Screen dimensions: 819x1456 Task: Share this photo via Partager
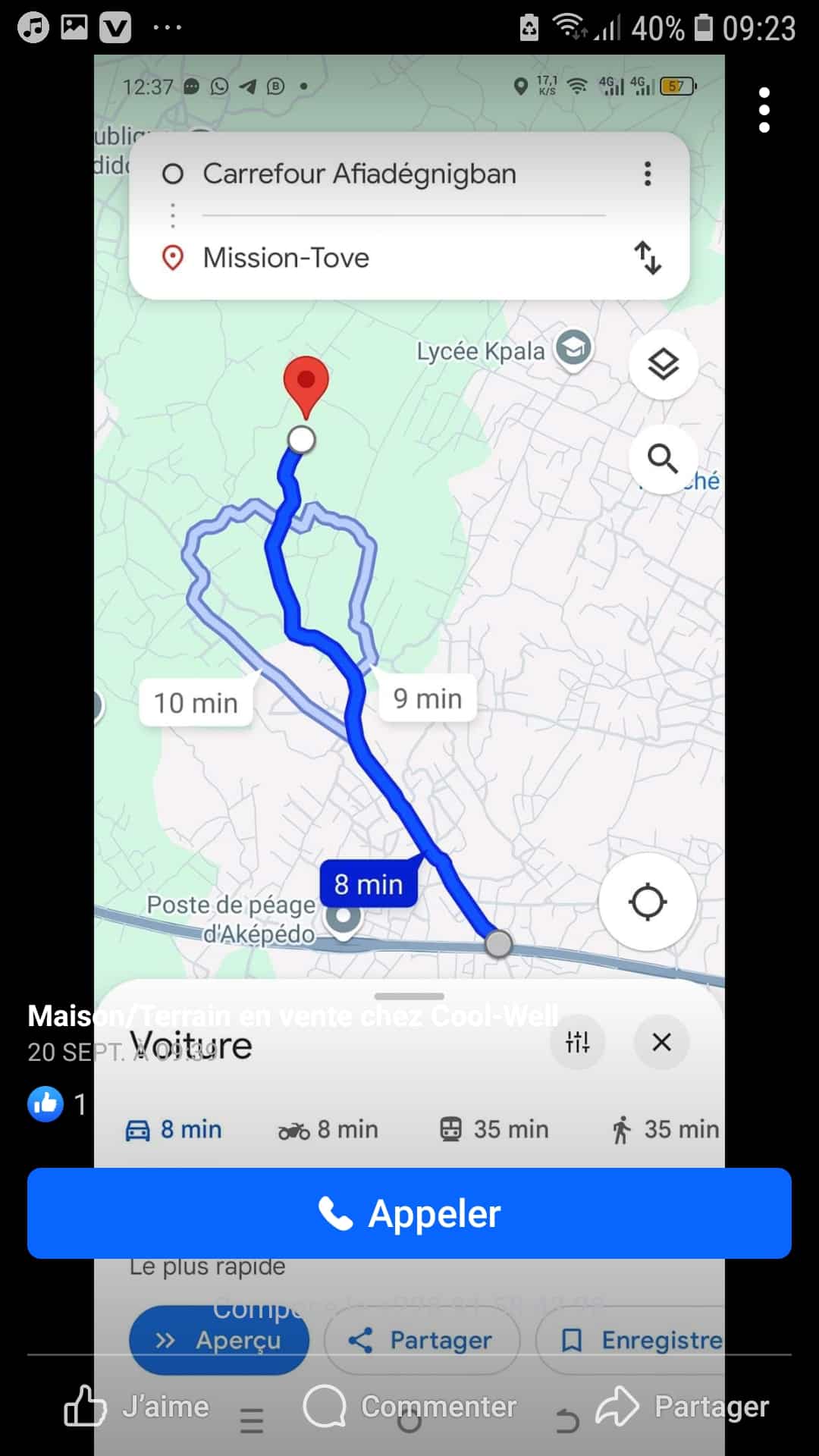click(682, 1407)
